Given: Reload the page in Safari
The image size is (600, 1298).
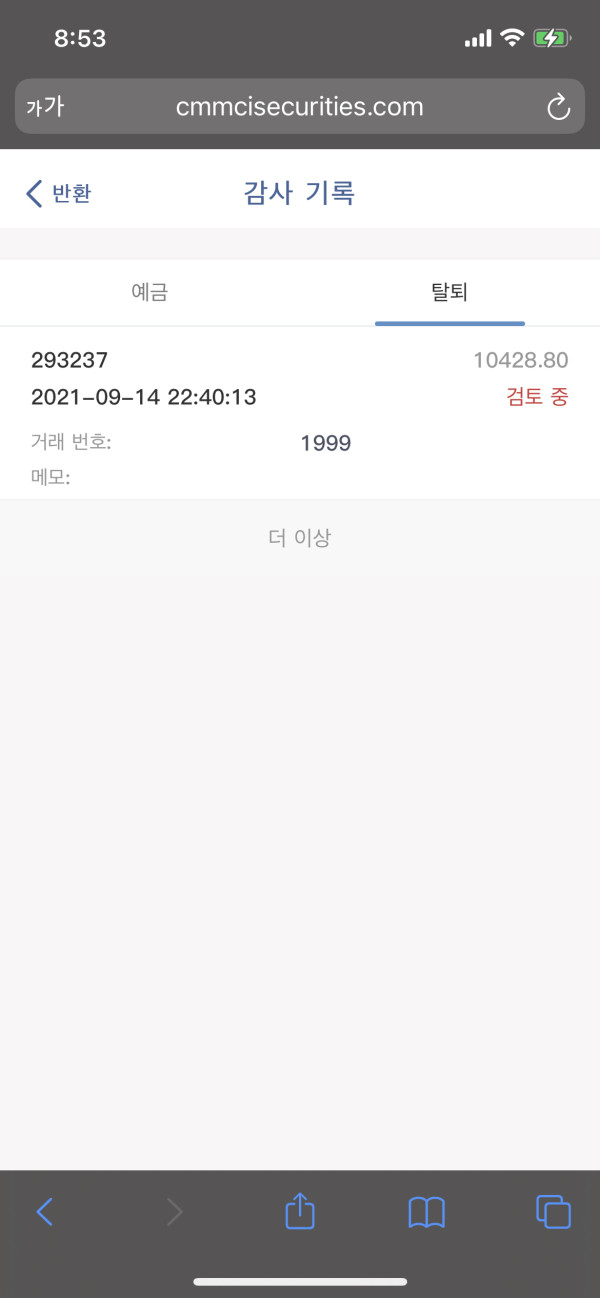Looking at the screenshot, I should (x=559, y=107).
